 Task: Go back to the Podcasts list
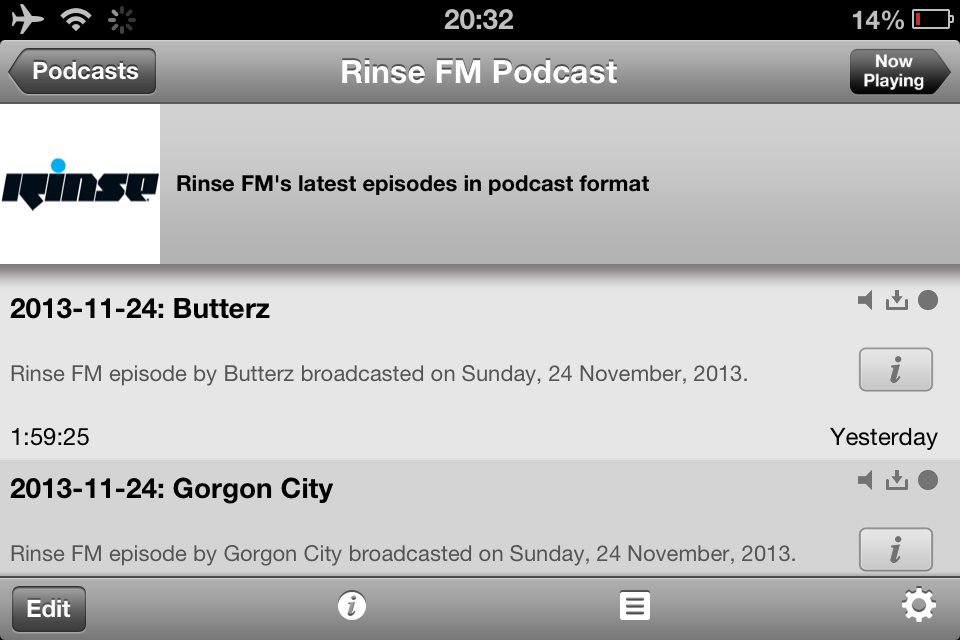coord(83,72)
